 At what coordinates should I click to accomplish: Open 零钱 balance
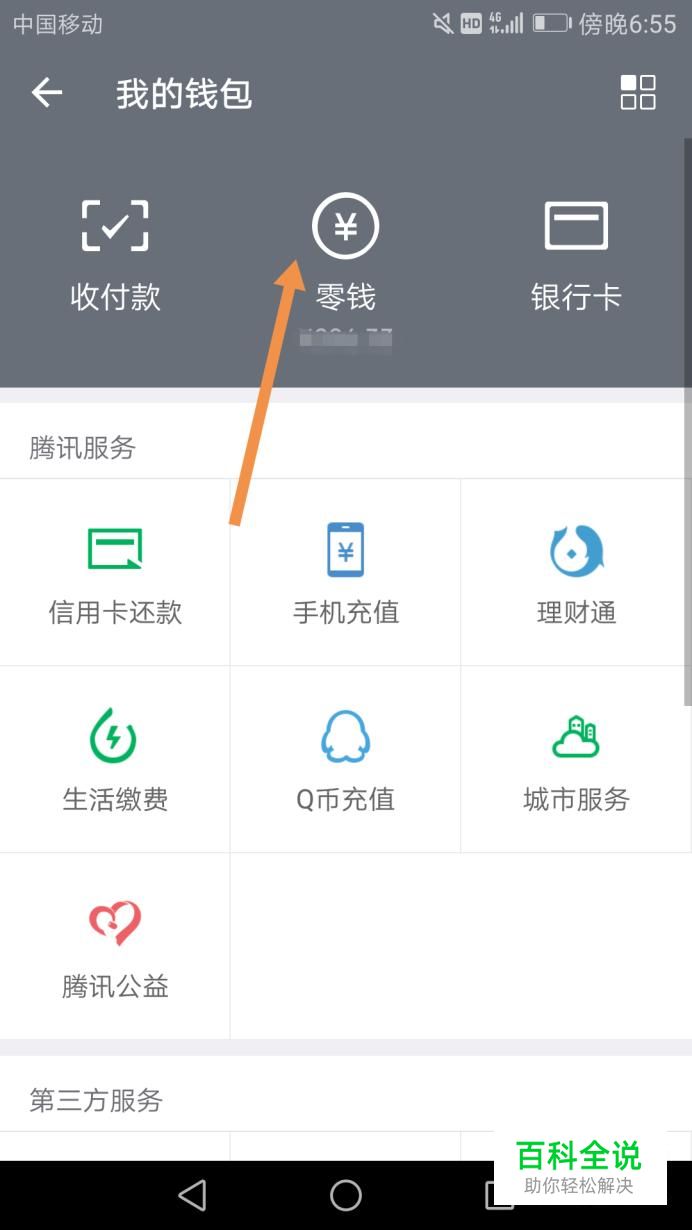coord(345,253)
